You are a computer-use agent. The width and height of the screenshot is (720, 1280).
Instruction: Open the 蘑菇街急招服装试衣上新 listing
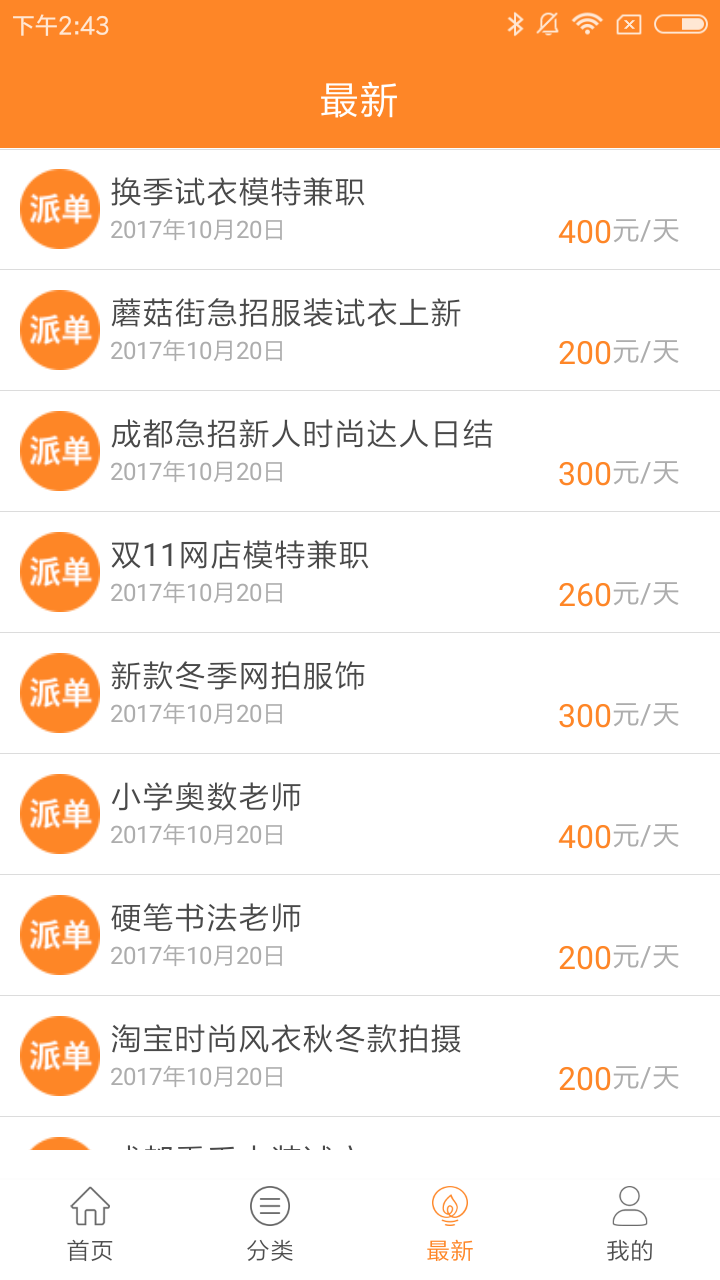(360, 330)
